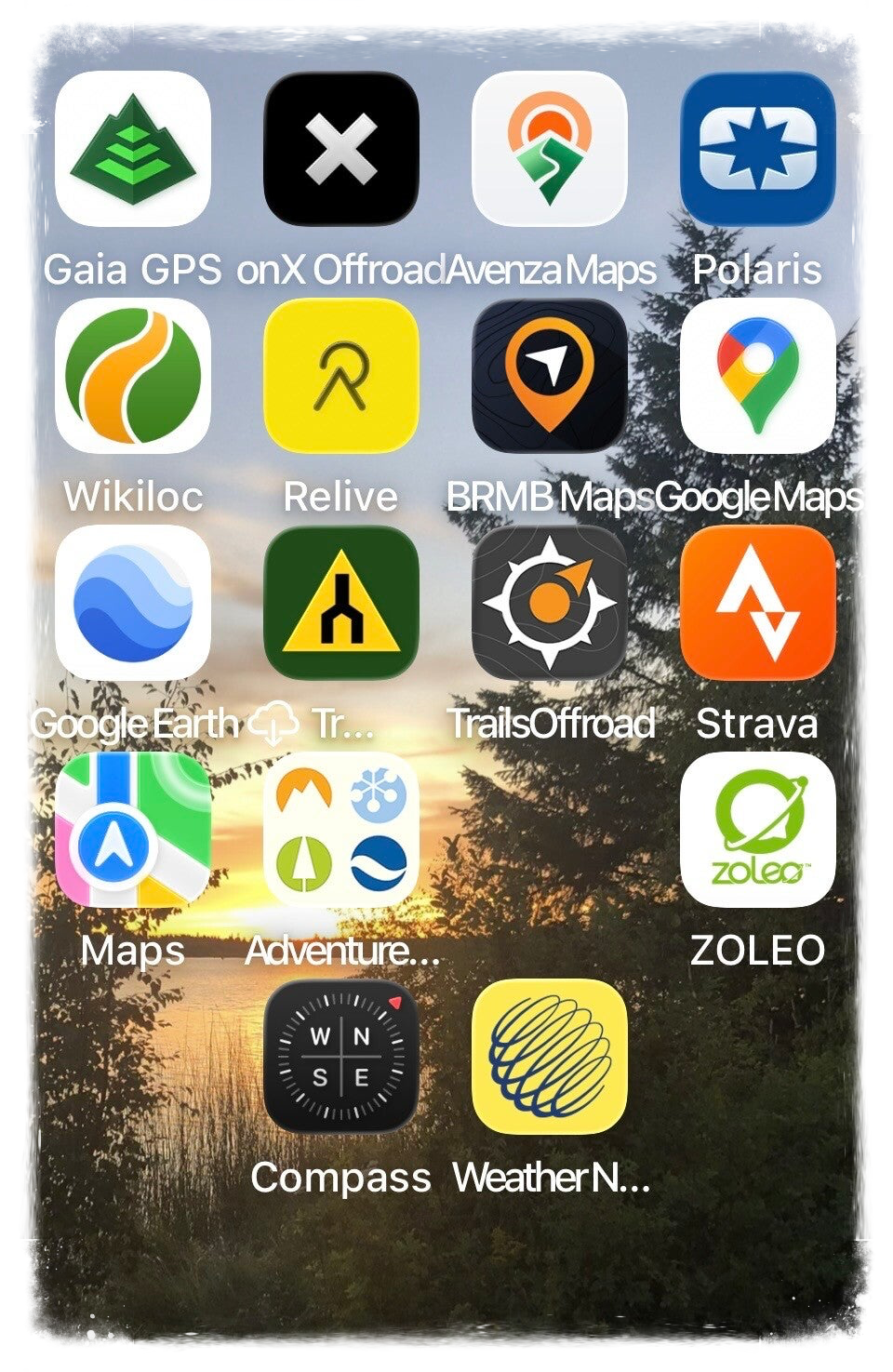Open the Gaia GPS app
Viewport: 893px width, 1372px height.
click(133, 149)
